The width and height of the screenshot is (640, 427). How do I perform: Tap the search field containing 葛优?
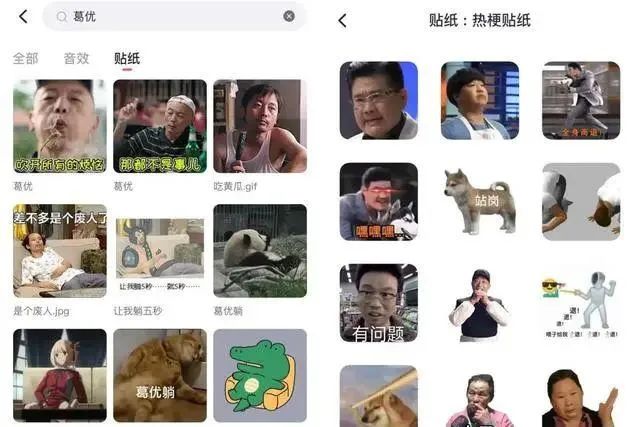point(170,17)
